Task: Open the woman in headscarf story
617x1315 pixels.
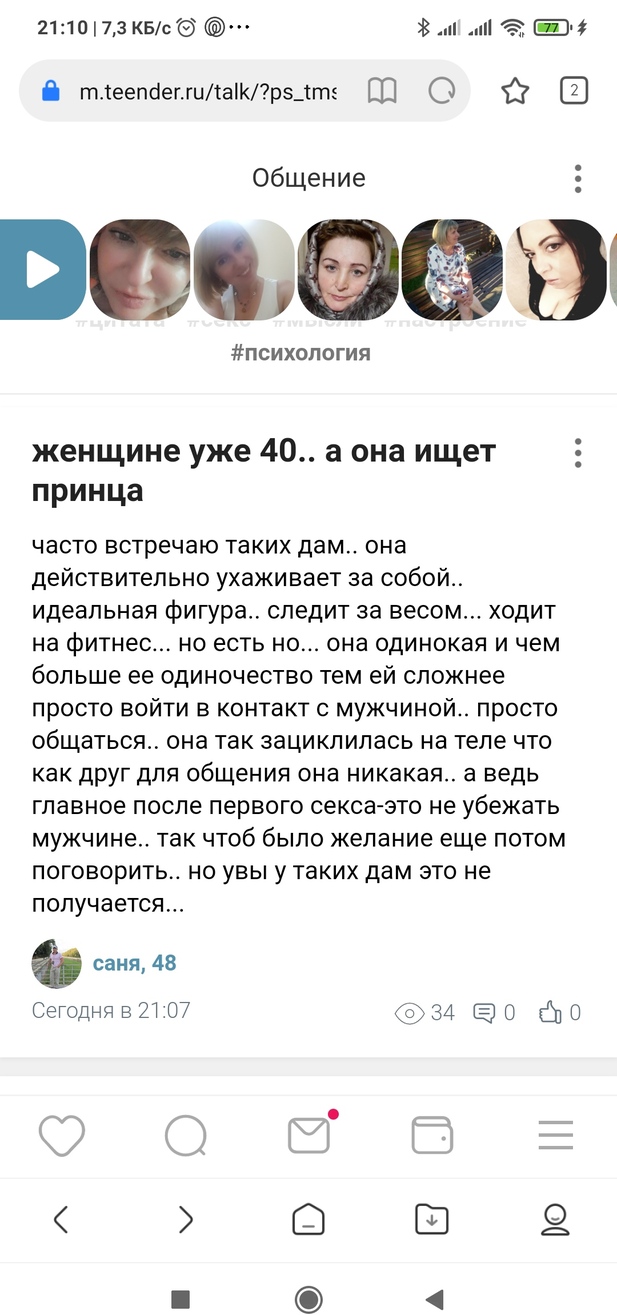Action: point(348,269)
